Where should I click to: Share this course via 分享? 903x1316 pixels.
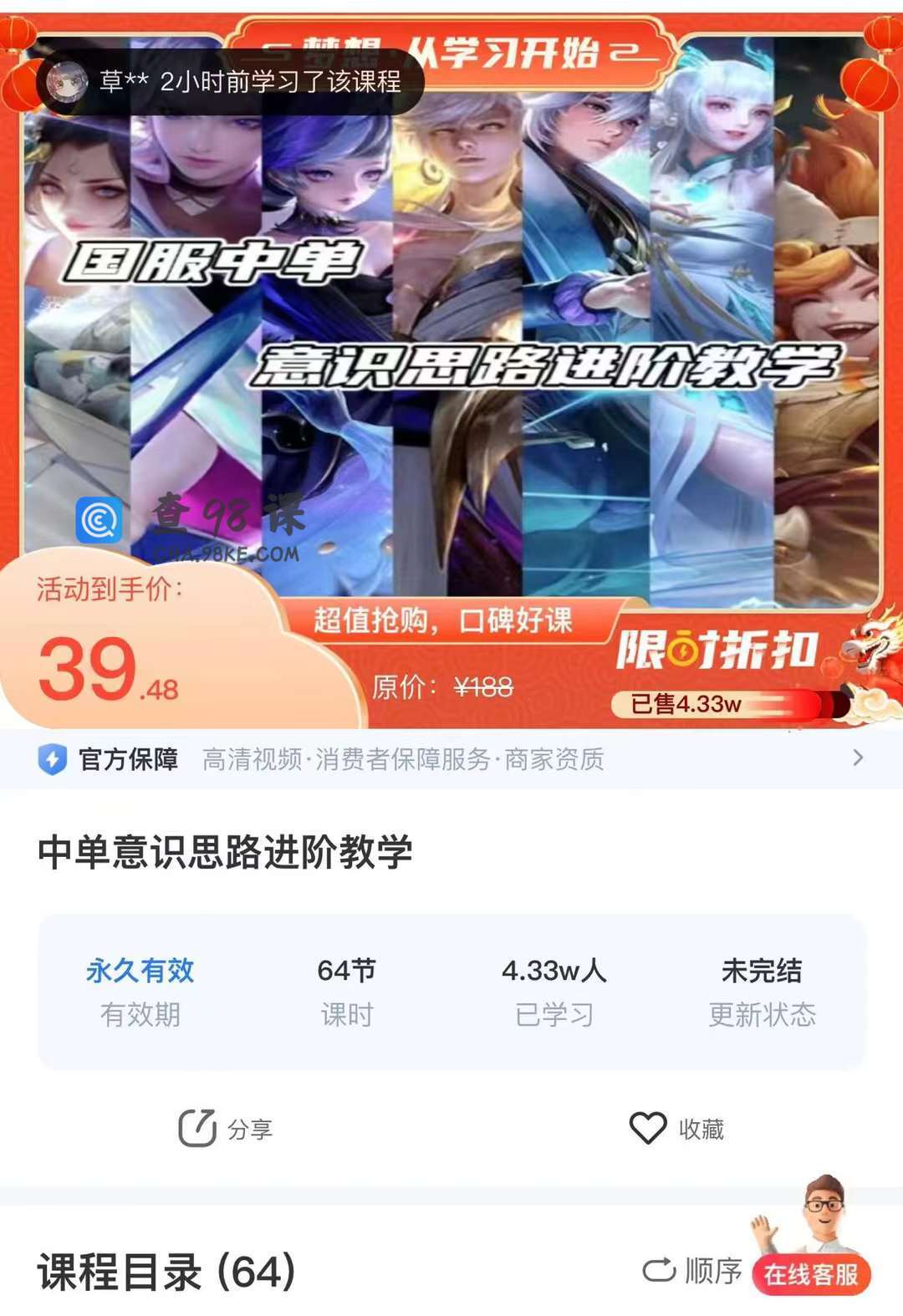coord(225,1129)
